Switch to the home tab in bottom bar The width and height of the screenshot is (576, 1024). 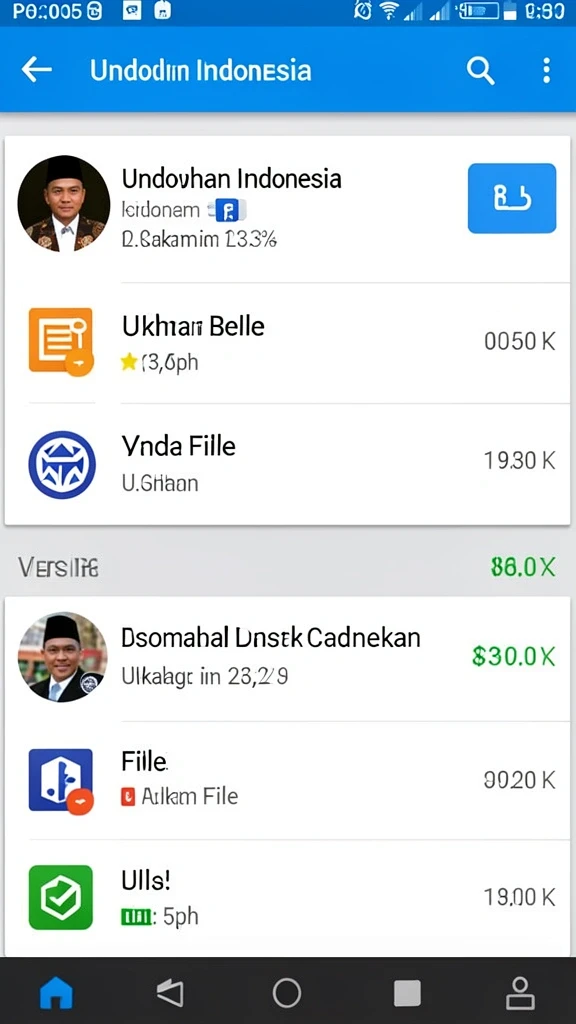coord(57,993)
